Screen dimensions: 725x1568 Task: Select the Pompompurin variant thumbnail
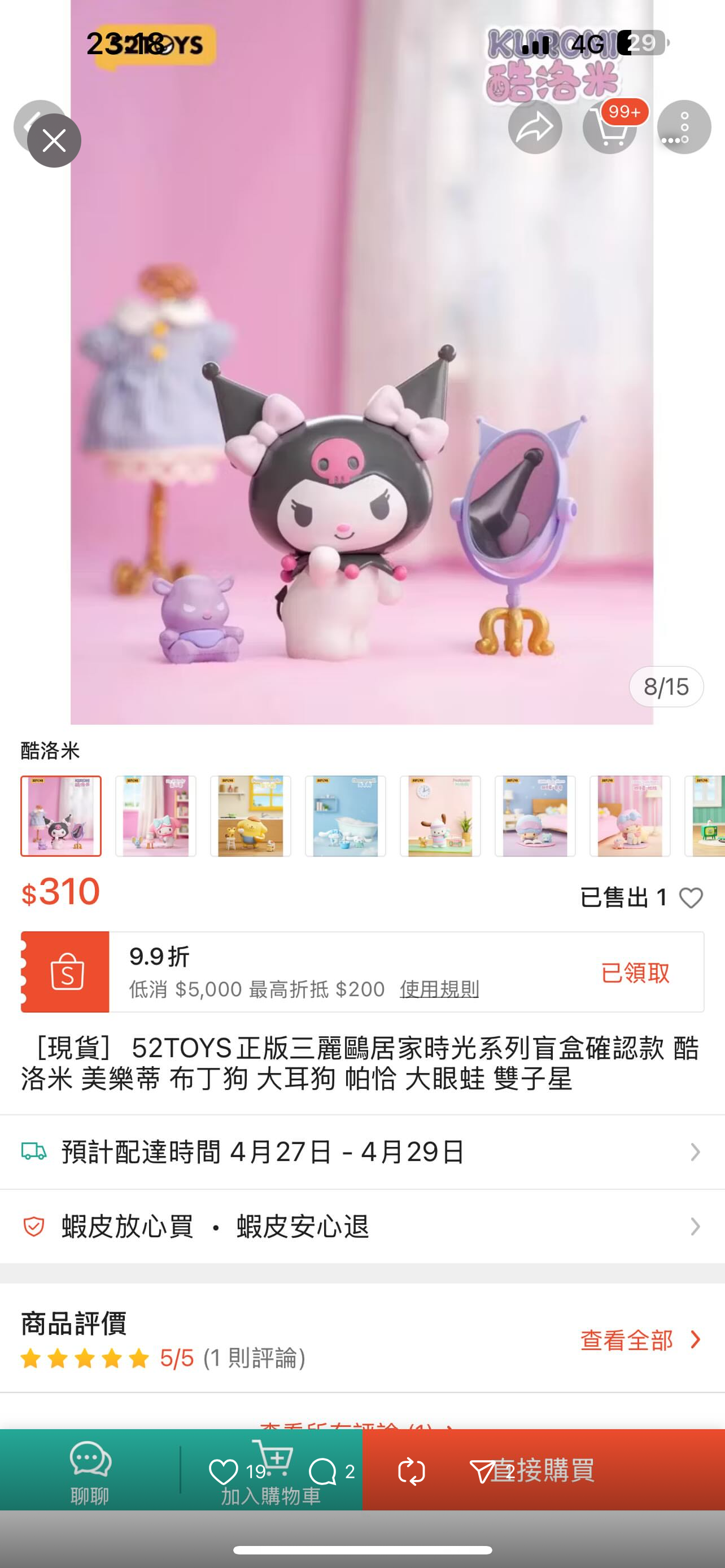[251, 816]
